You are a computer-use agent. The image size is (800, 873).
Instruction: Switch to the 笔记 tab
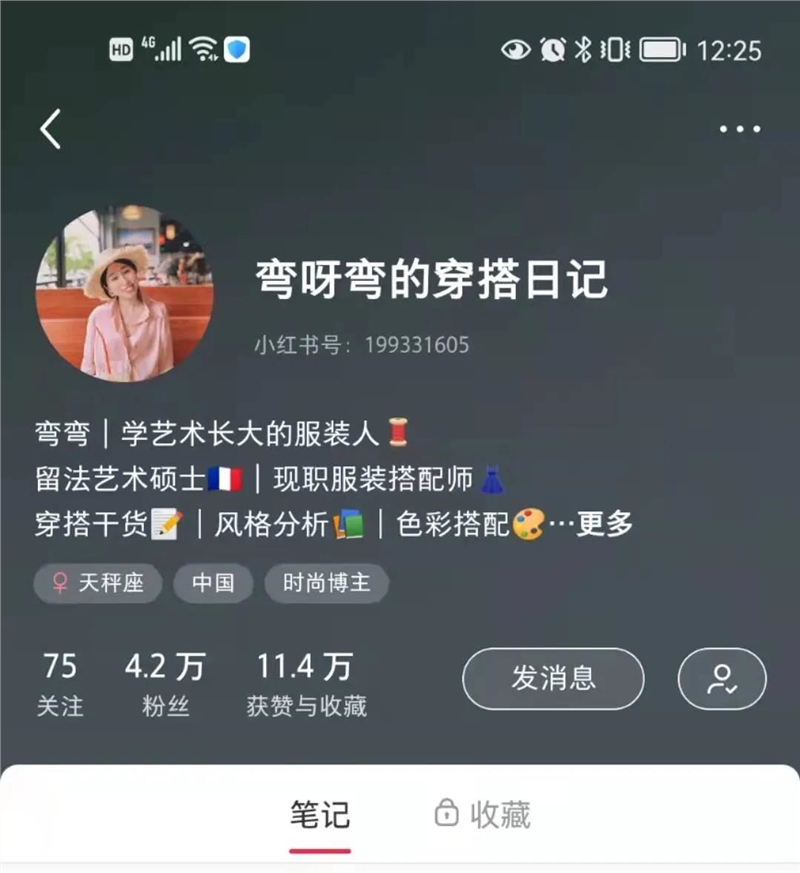tap(320, 814)
